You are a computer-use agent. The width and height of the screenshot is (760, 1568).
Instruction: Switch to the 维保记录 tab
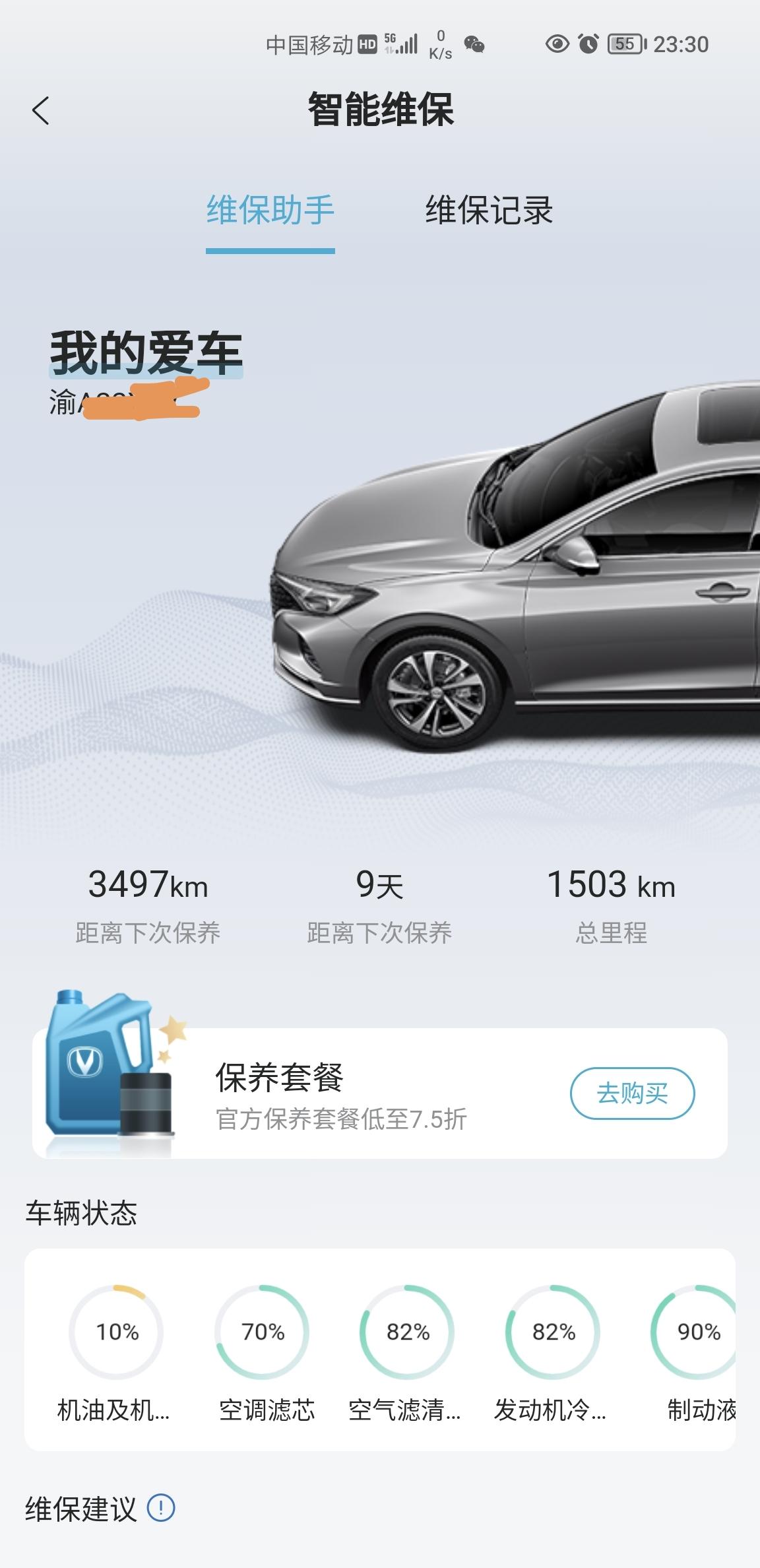[x=489, y=211]
